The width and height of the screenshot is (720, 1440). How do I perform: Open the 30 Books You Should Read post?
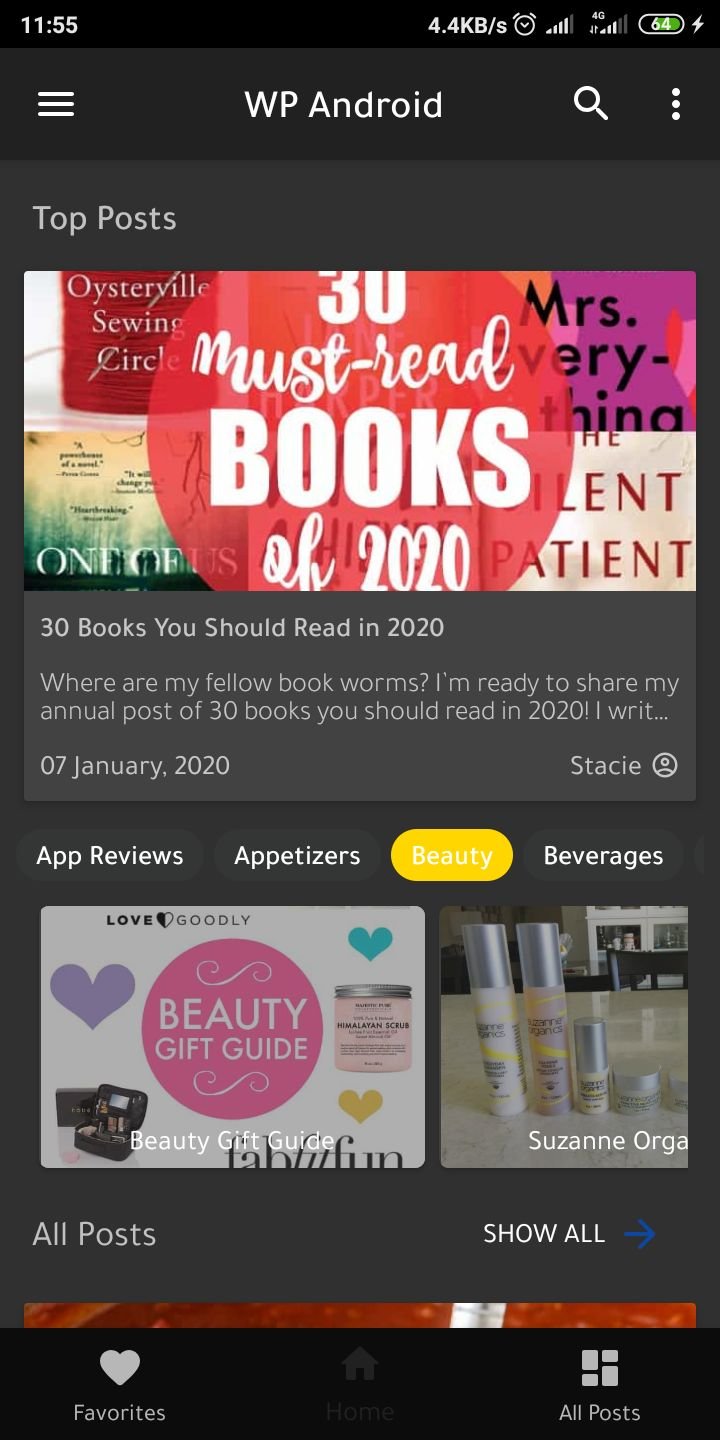[360, 535]
